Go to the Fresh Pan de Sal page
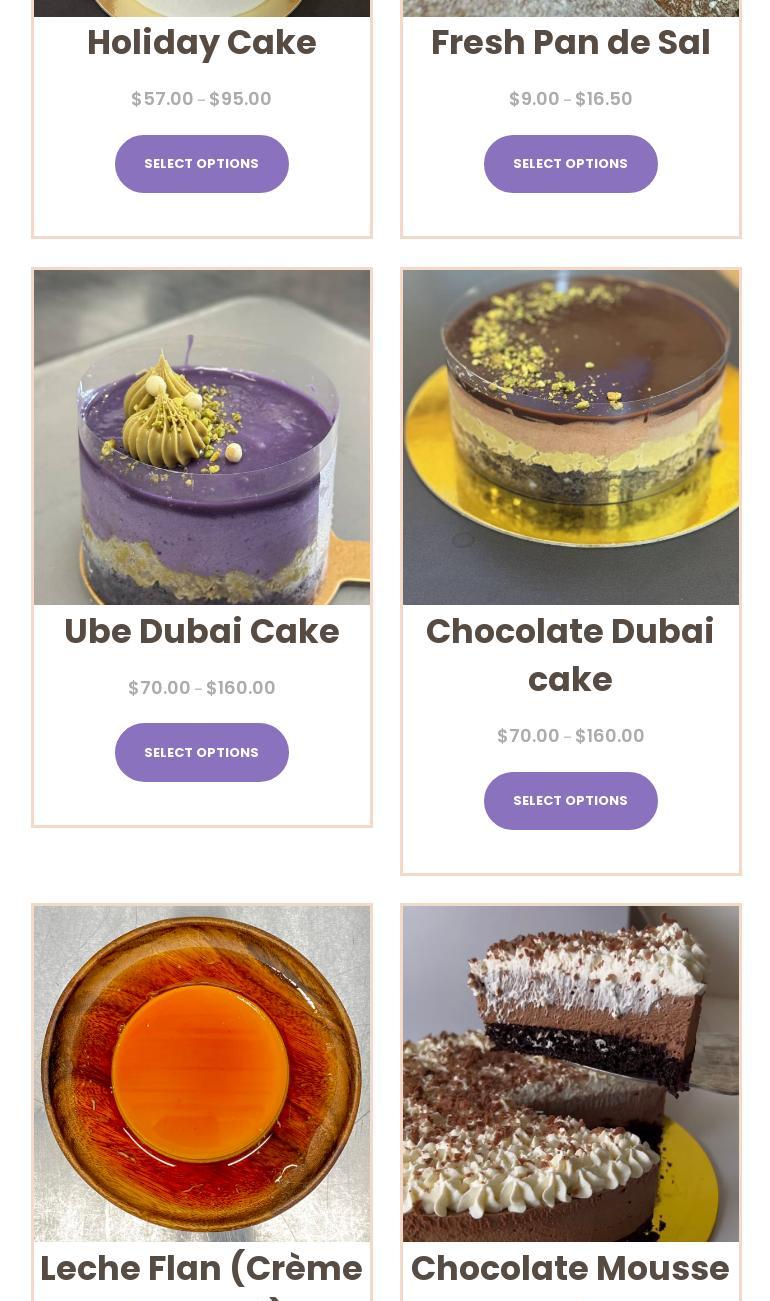 [570, 43]
